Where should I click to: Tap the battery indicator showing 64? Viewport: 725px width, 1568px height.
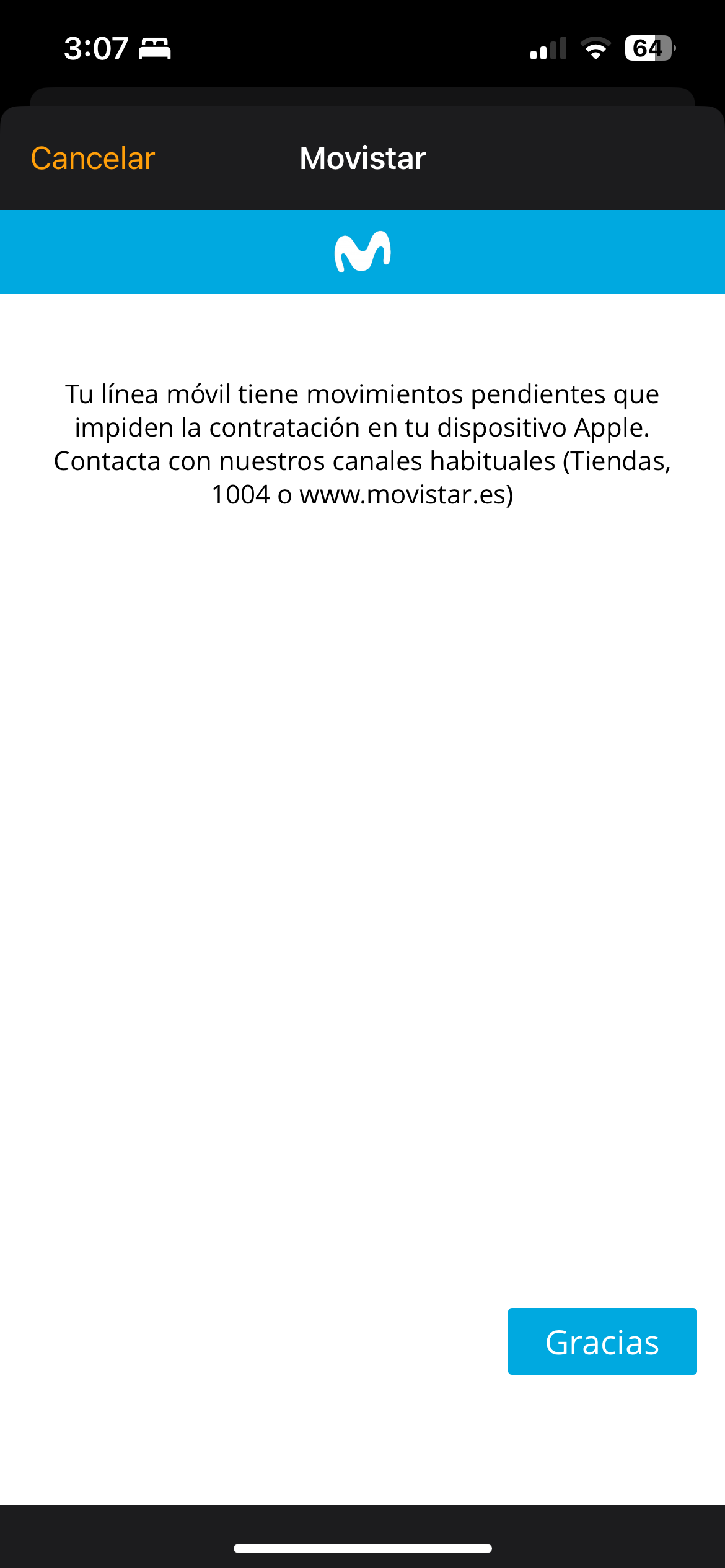click(649, 48)
